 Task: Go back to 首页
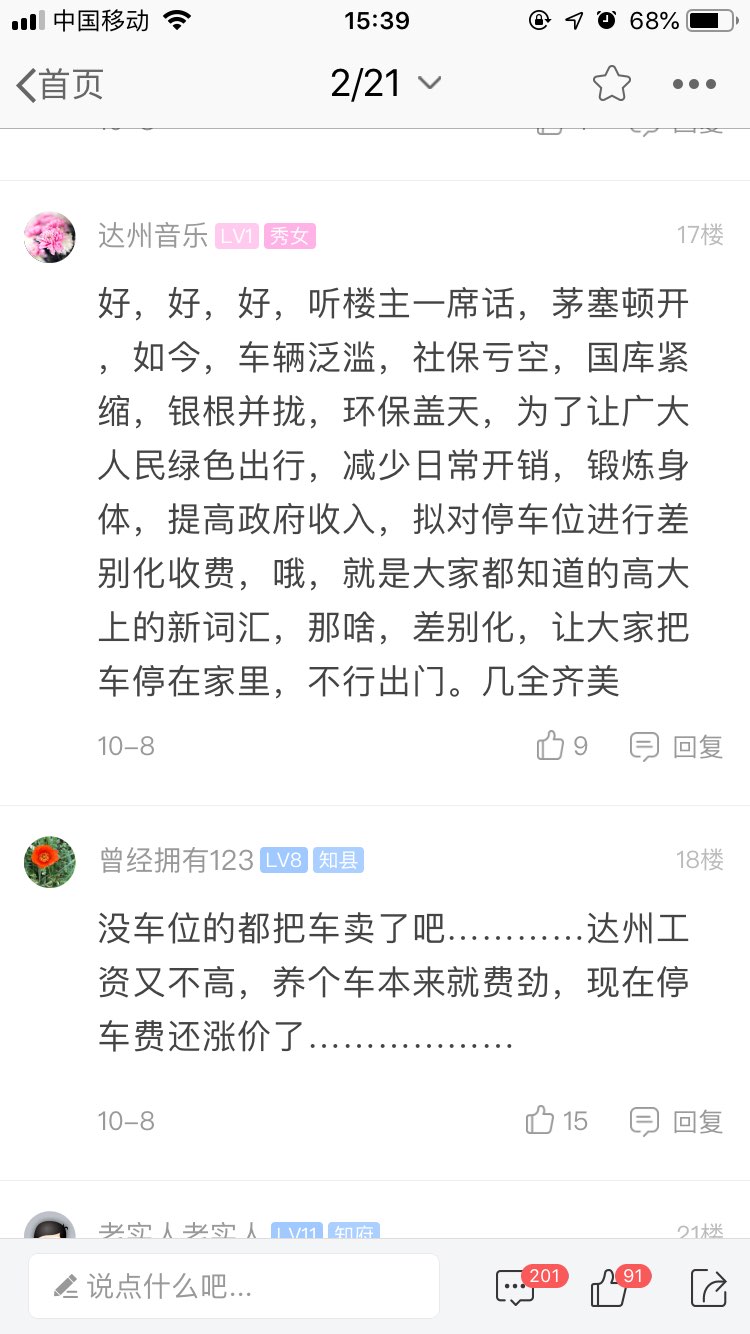[x=60, y=85]
